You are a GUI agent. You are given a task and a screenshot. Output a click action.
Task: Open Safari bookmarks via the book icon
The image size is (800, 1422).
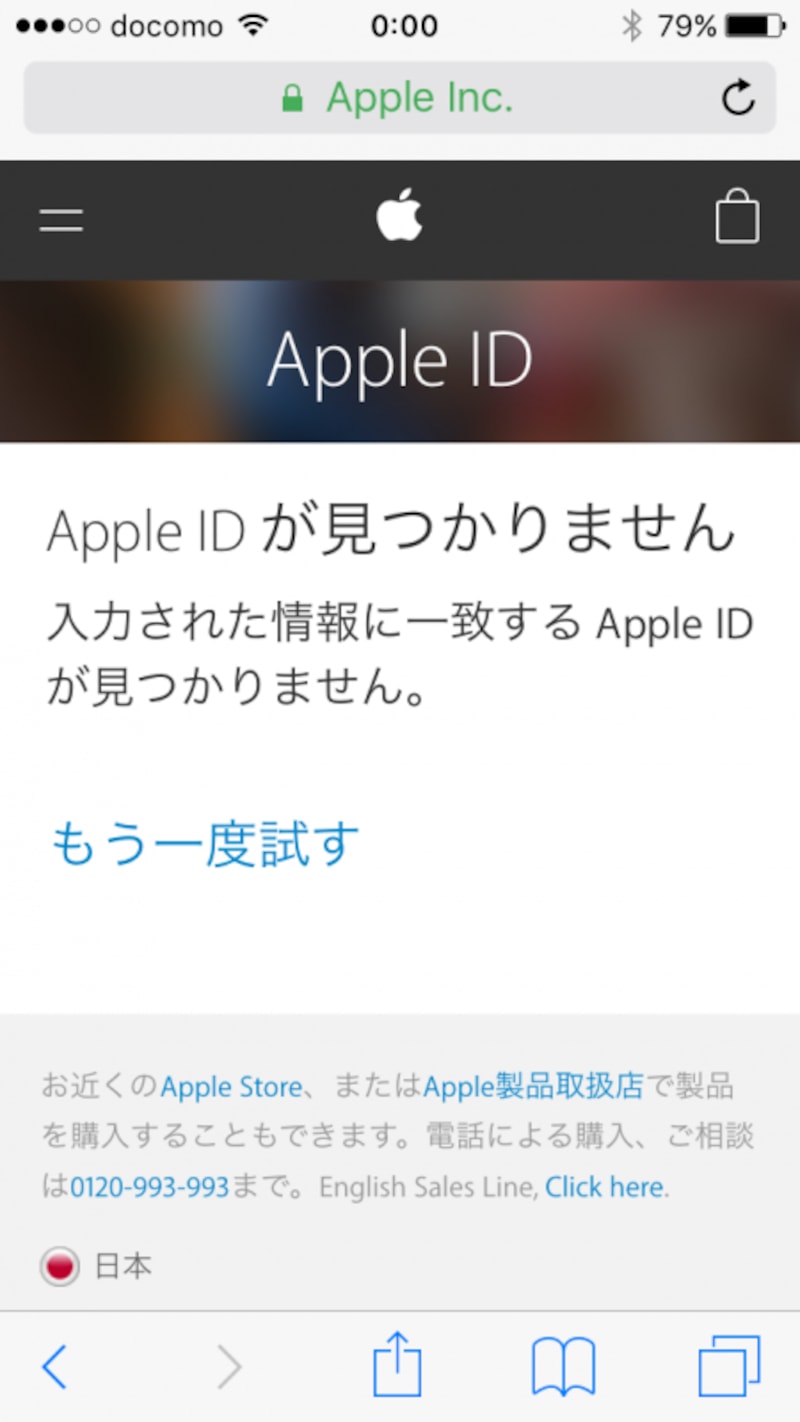point(563,1364)
